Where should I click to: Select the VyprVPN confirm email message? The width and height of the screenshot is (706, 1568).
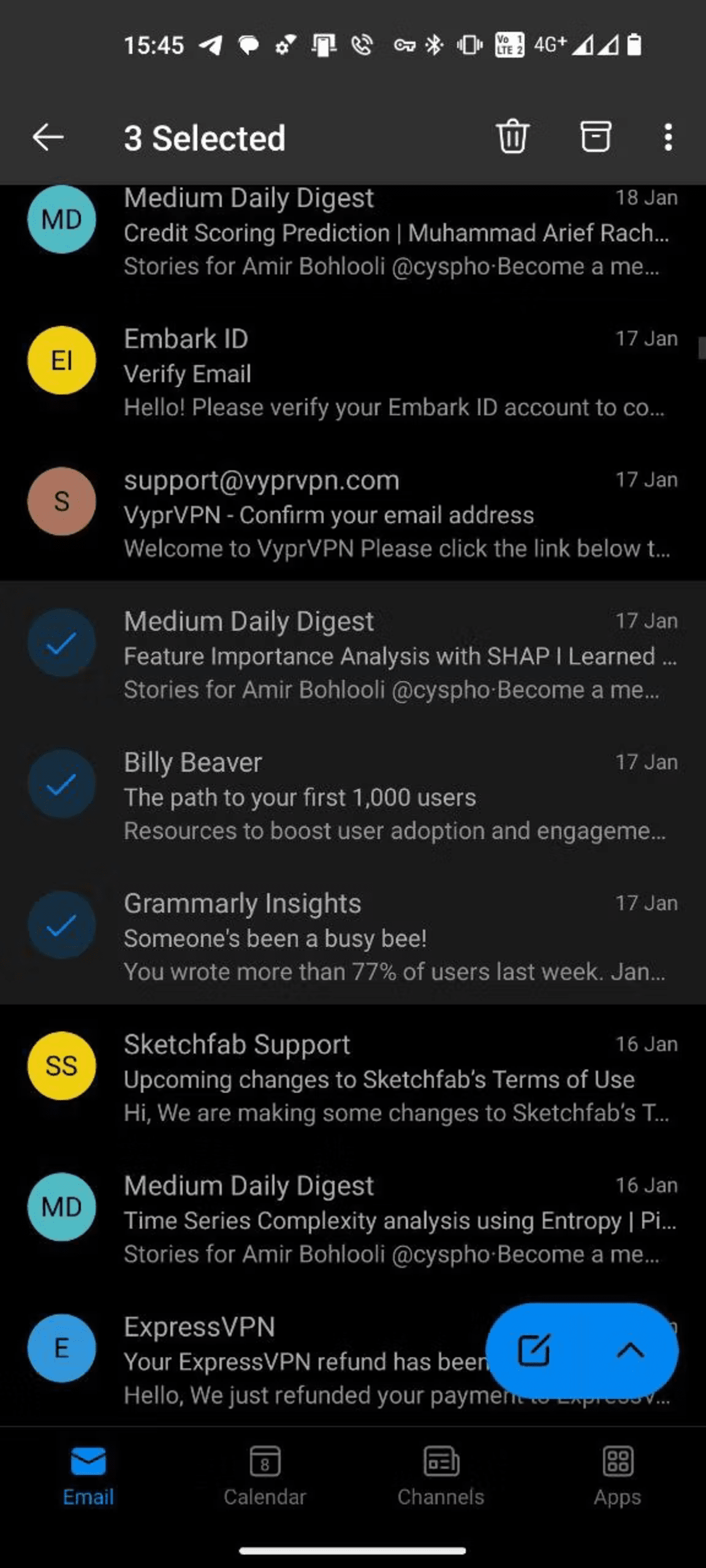[x=61, y=502]
